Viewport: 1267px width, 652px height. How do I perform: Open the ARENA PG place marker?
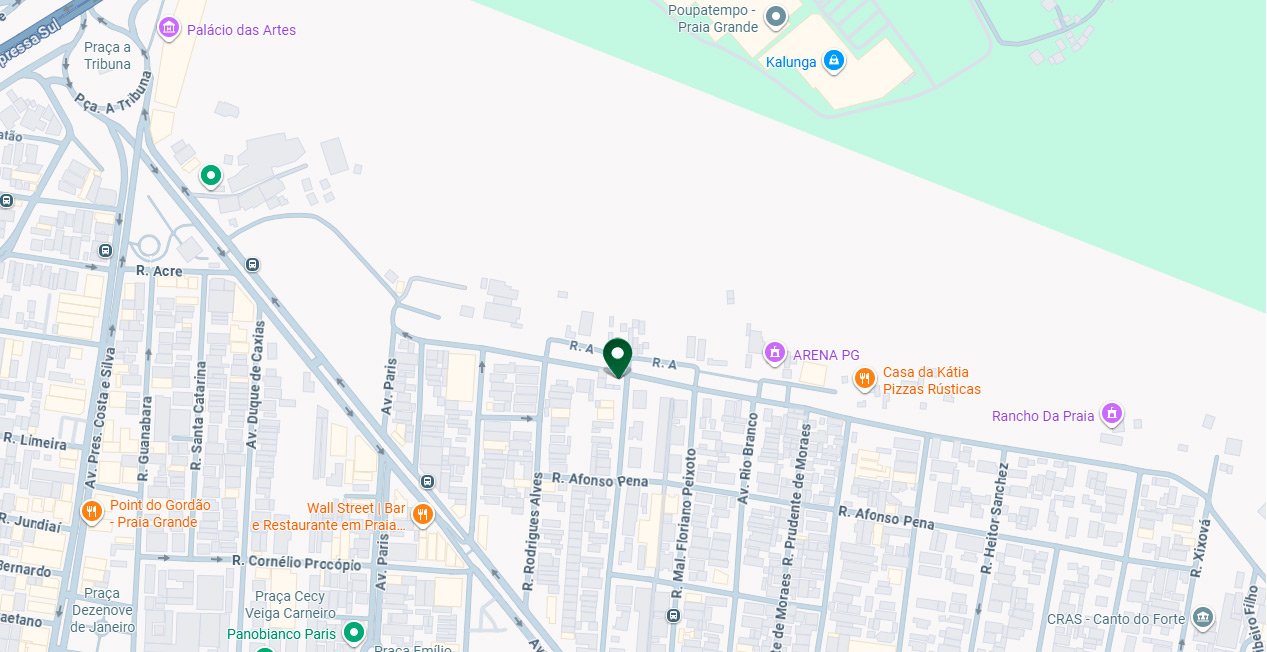tap(774, 353)
